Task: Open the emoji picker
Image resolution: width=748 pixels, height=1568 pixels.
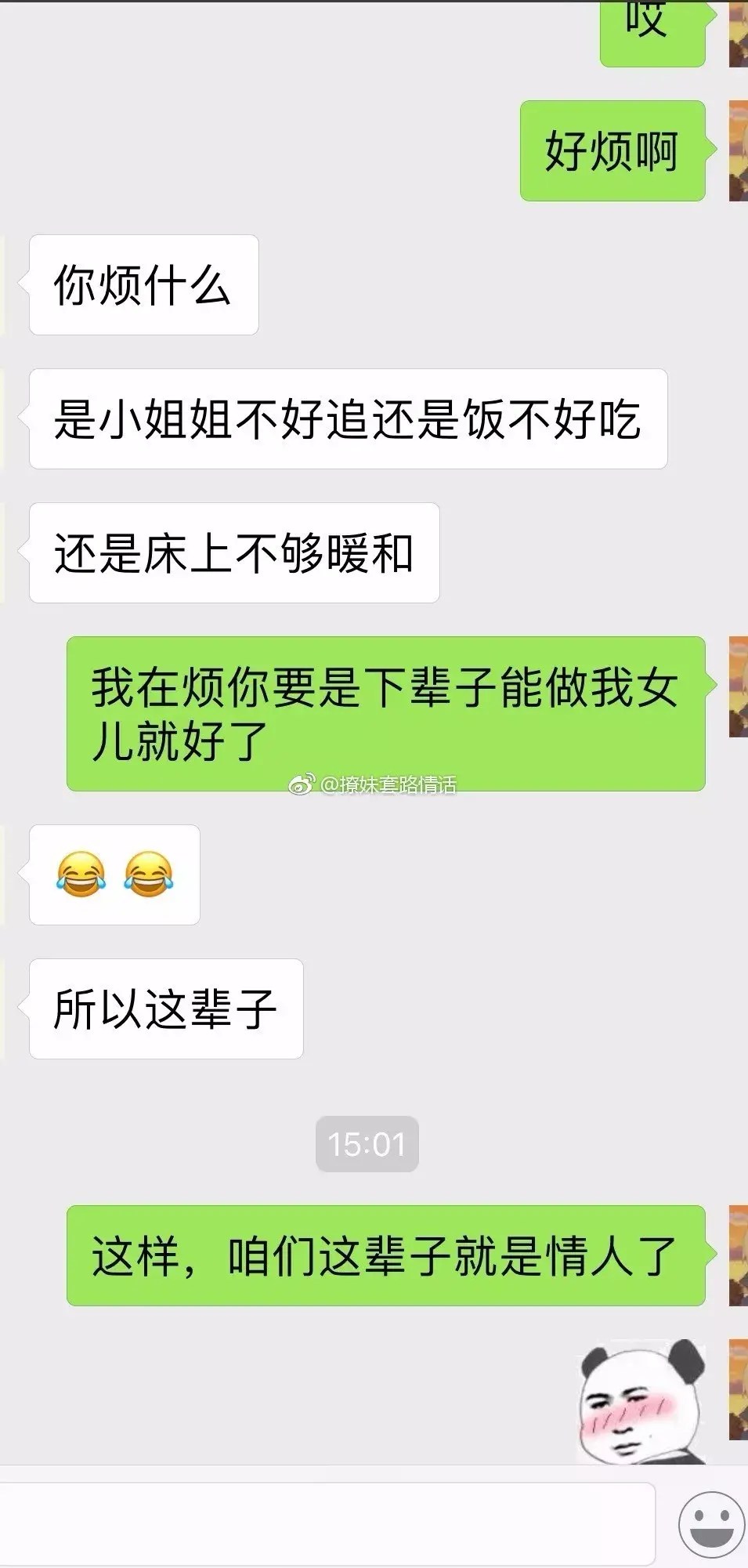Action: click(710, 1524)
